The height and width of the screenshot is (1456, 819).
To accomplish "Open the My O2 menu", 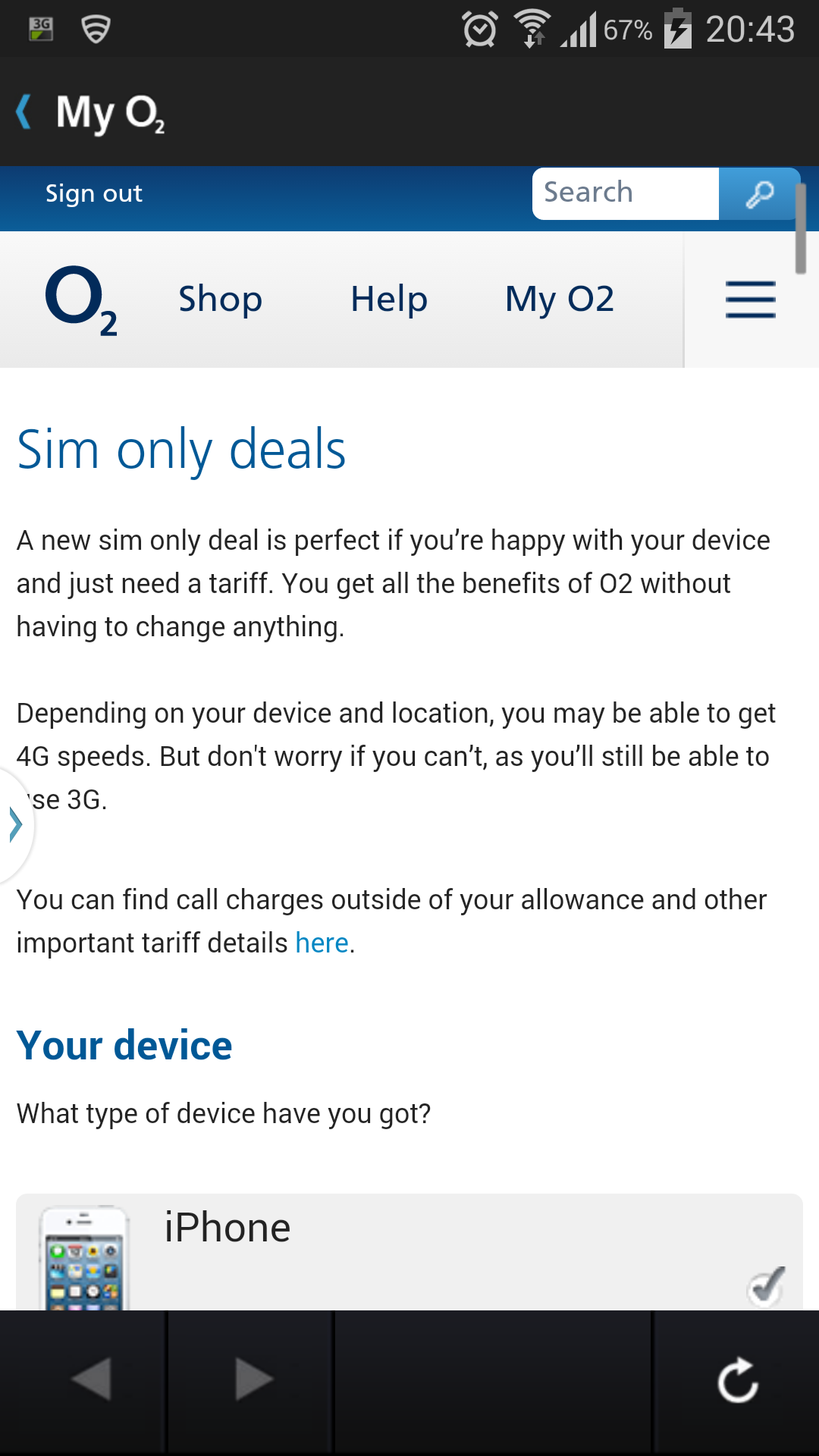I will tap(560, 300).
